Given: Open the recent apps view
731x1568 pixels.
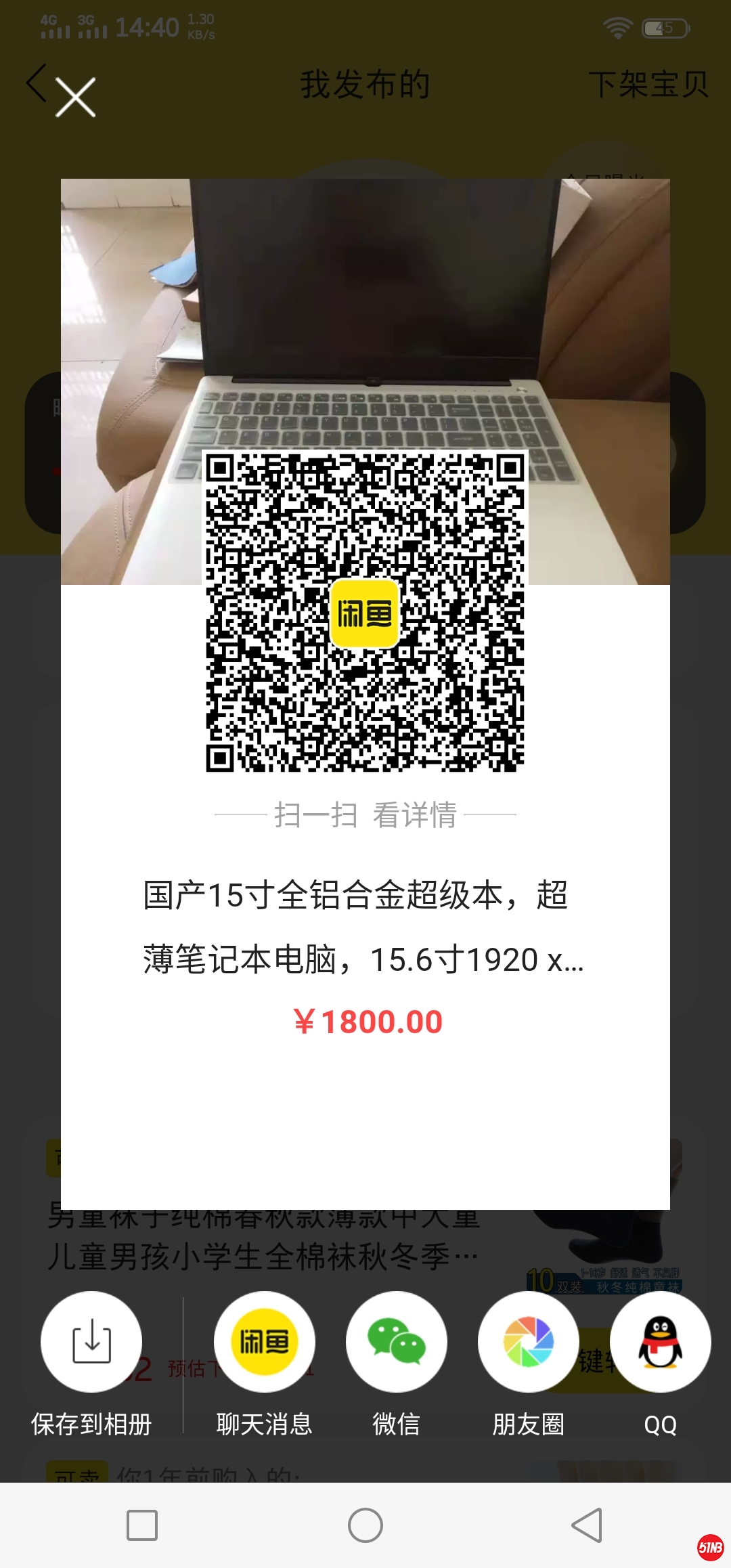Looking at the screenshot, I should point(142,1525).
